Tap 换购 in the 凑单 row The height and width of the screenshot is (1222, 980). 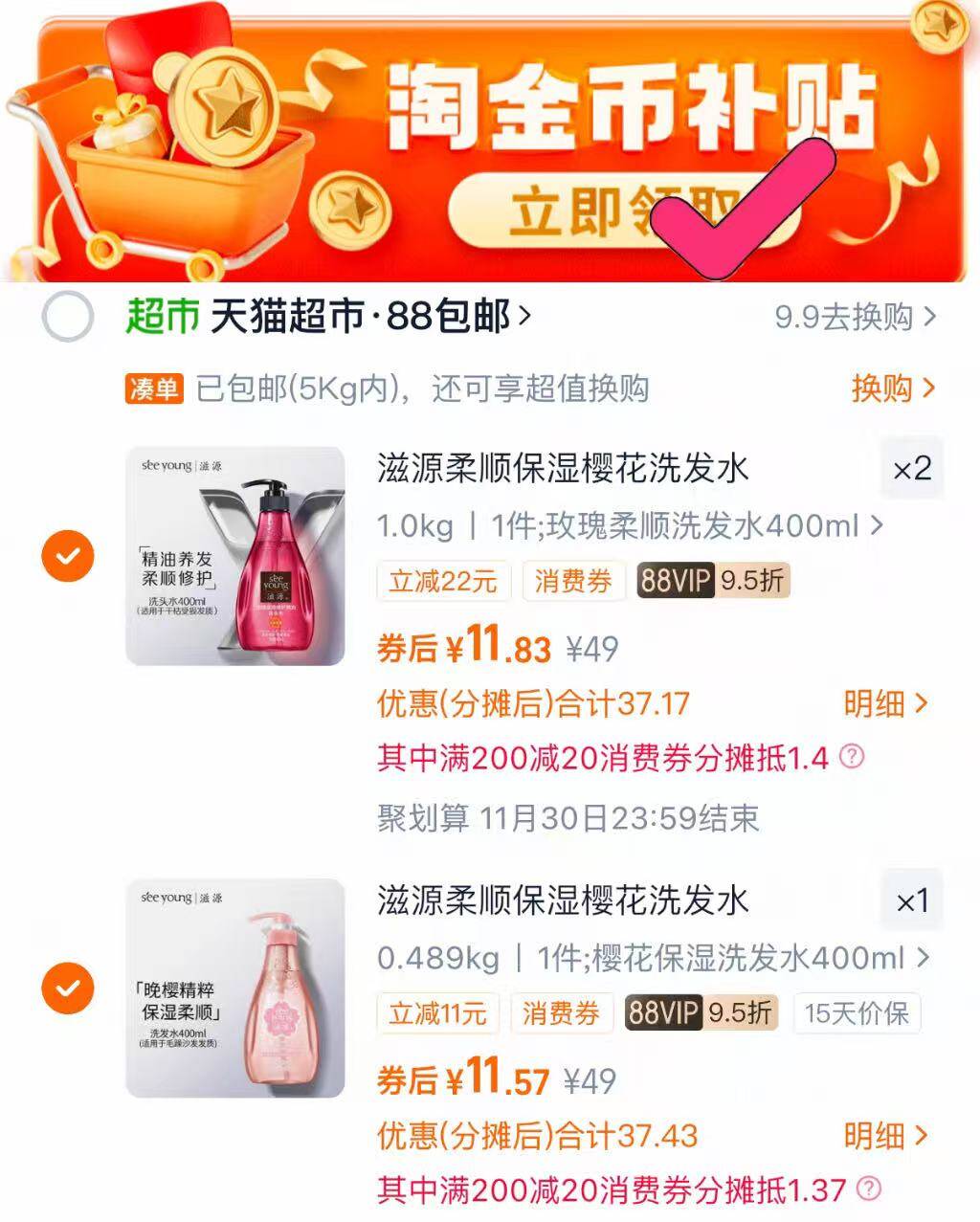click(893, 388)
